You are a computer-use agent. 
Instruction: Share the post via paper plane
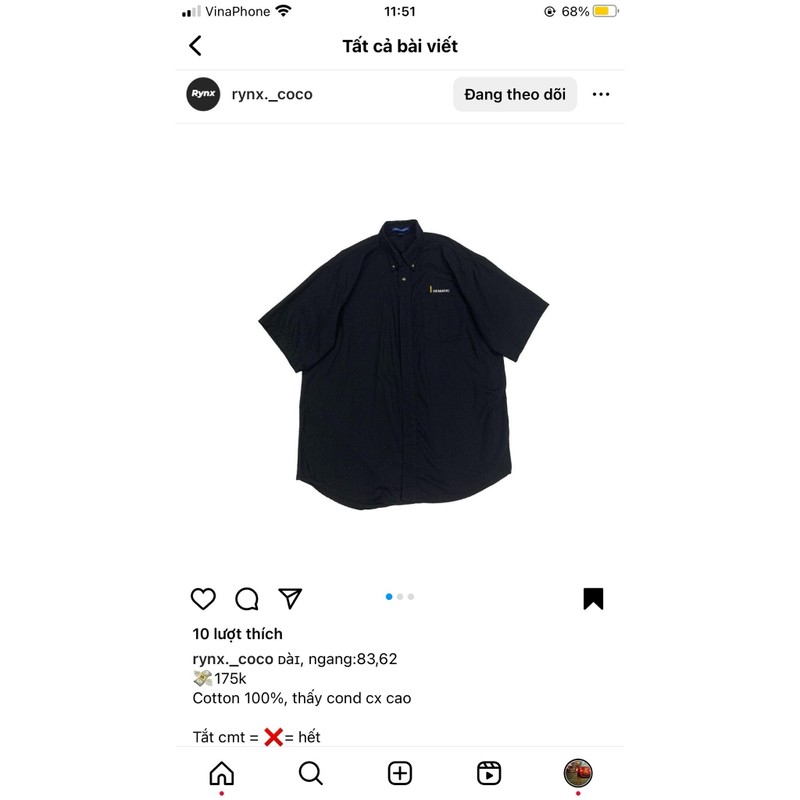pyautogui.click(x=290, y=599)
